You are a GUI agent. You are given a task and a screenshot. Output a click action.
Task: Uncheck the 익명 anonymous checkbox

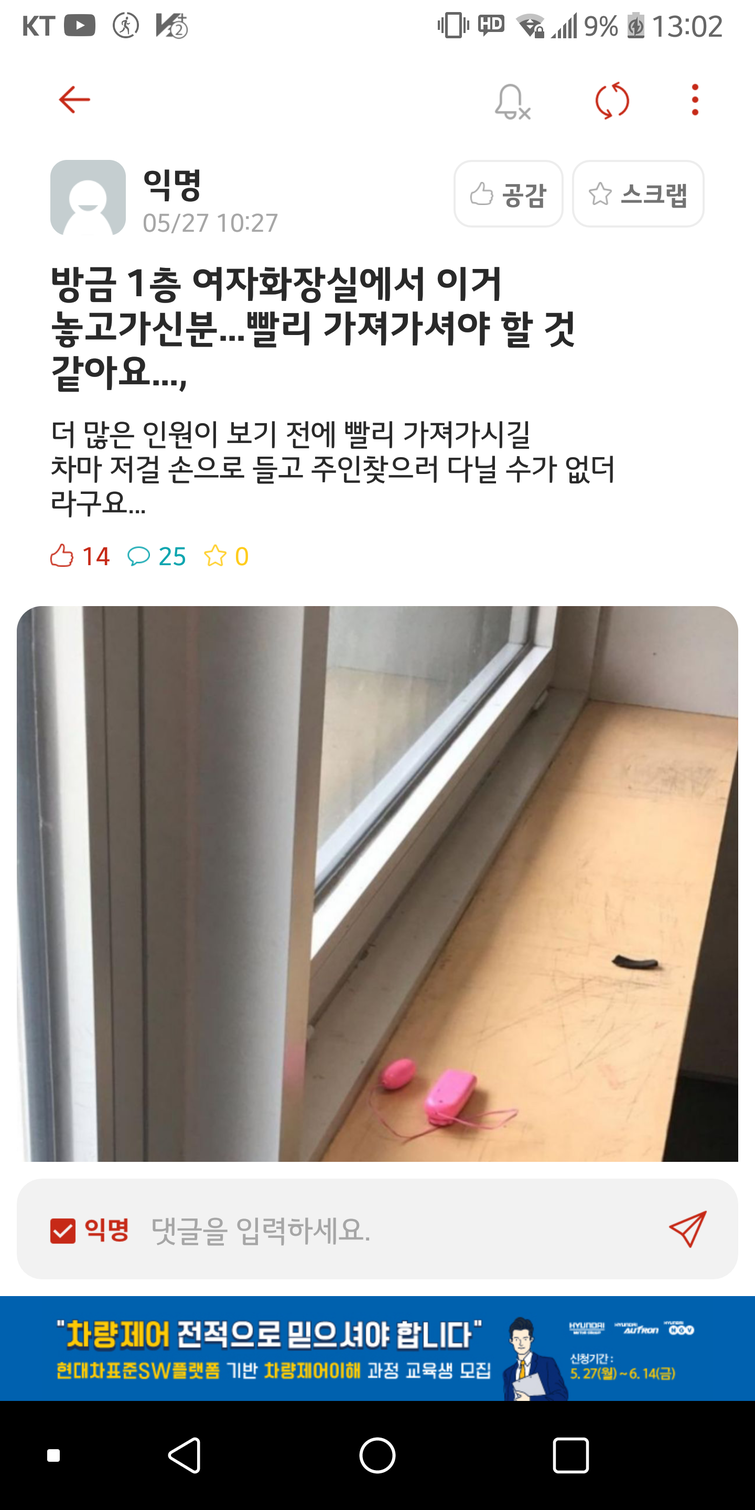point(63,1230)
